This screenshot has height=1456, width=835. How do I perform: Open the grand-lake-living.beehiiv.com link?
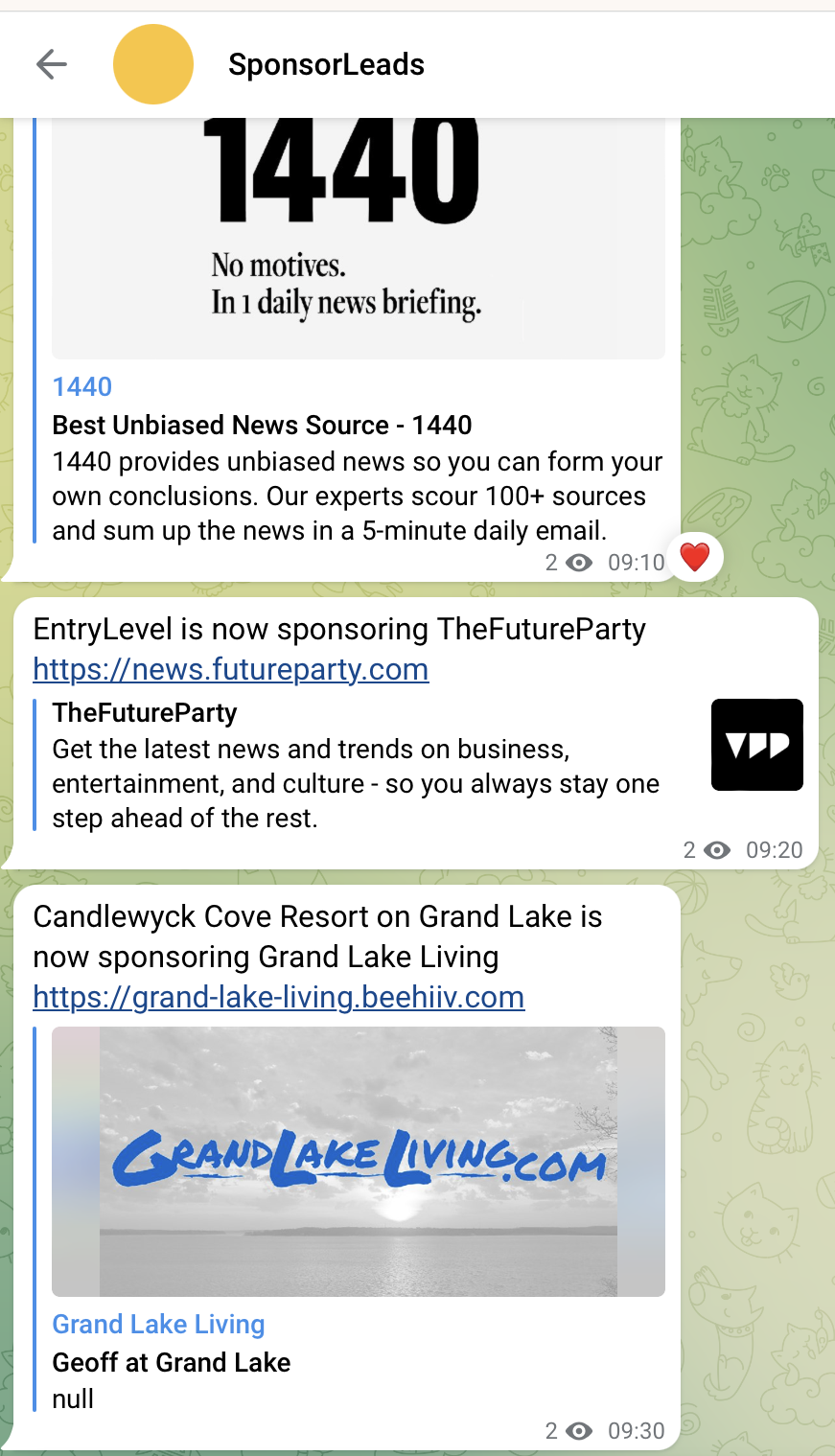coord(279,997)
